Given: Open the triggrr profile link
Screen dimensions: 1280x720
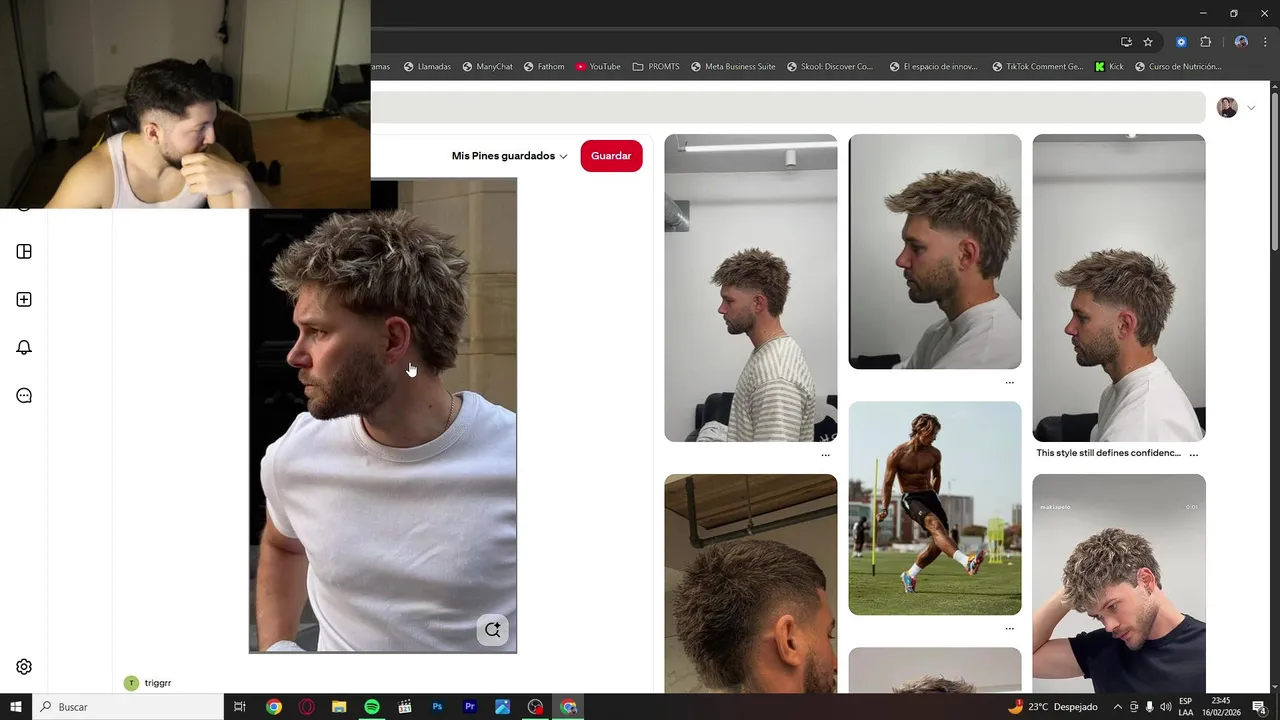Looking at the screenshot, I should 157,683.
